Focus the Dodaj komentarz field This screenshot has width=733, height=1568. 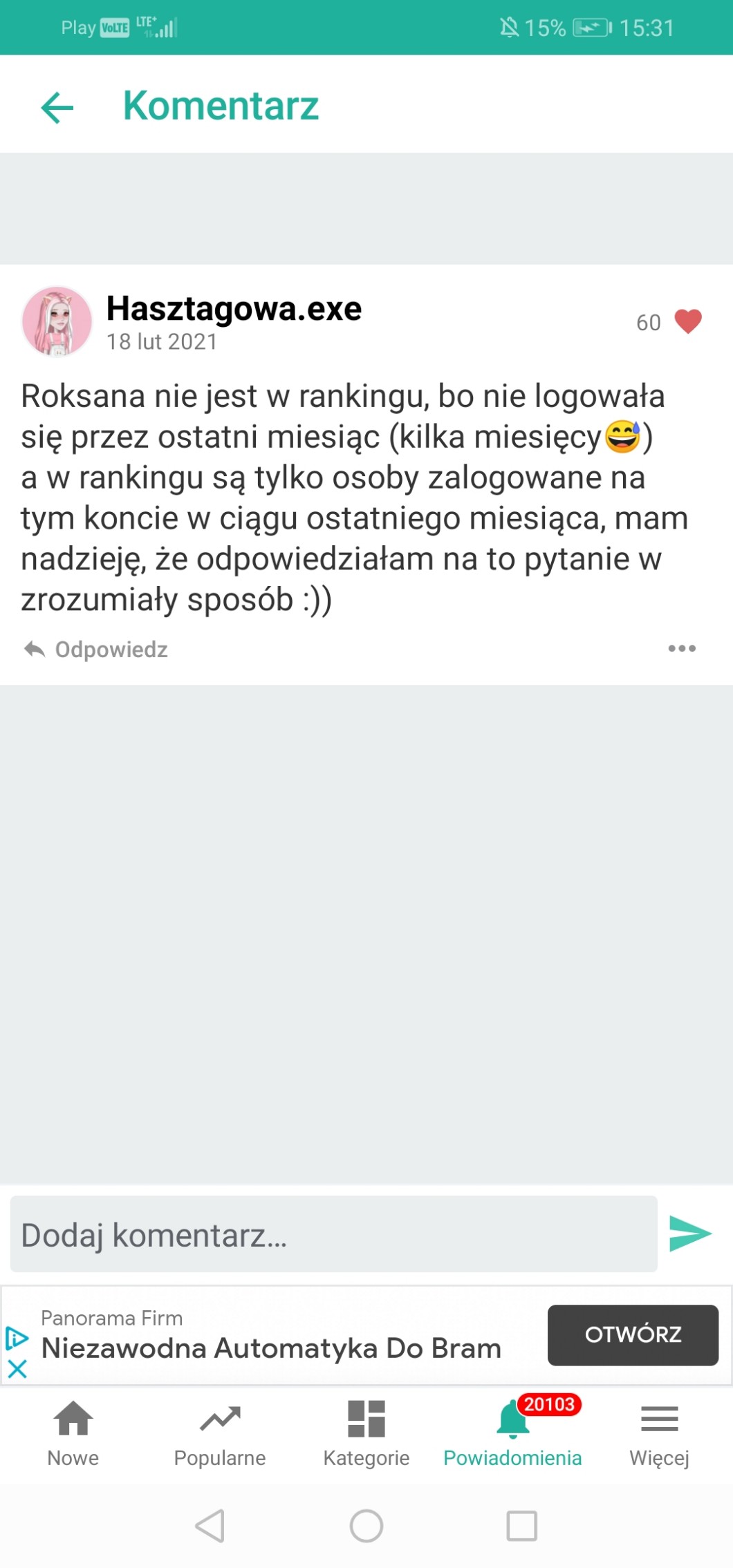[x=333, y=1234]
